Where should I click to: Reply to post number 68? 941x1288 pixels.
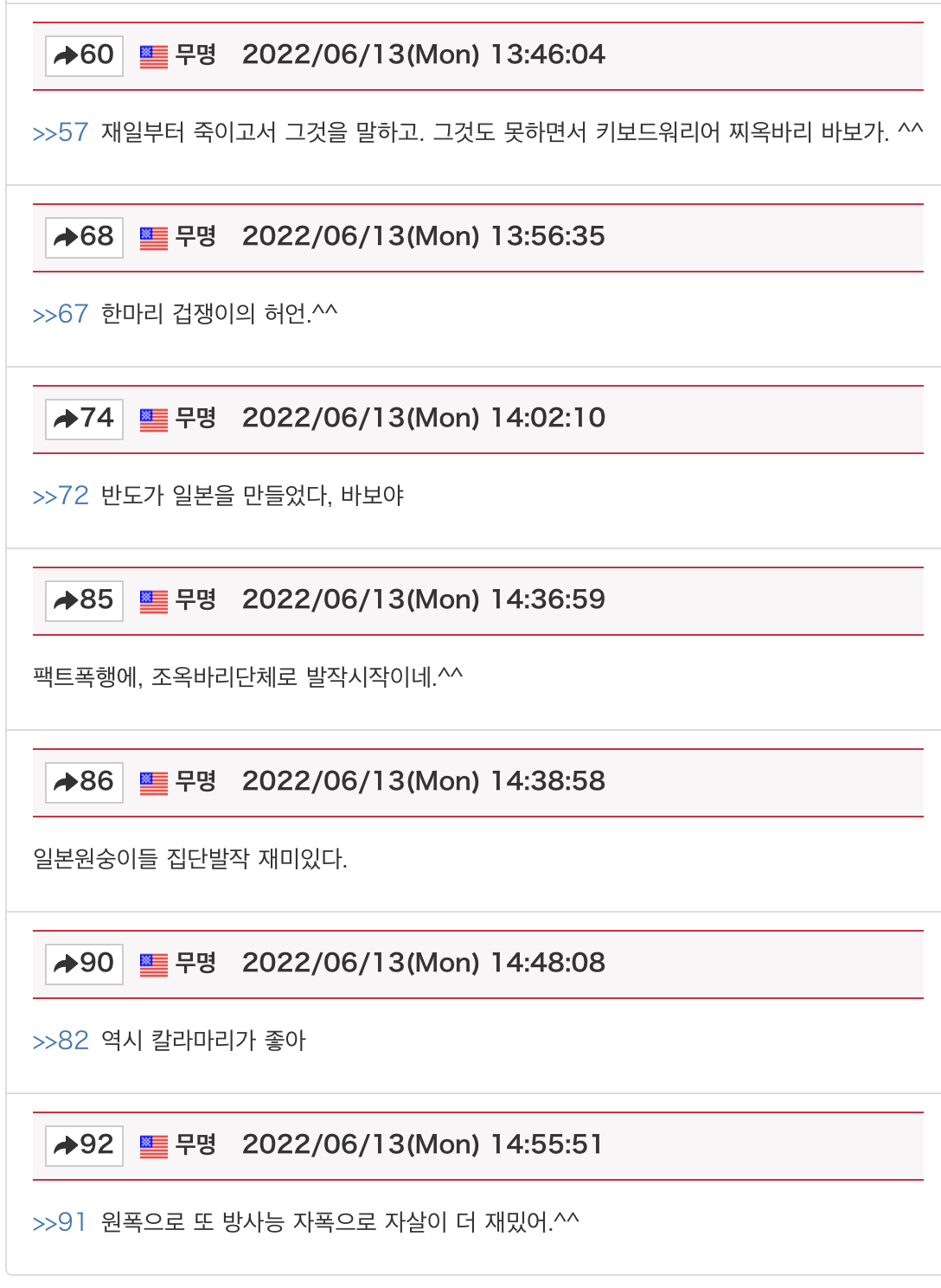84,237
